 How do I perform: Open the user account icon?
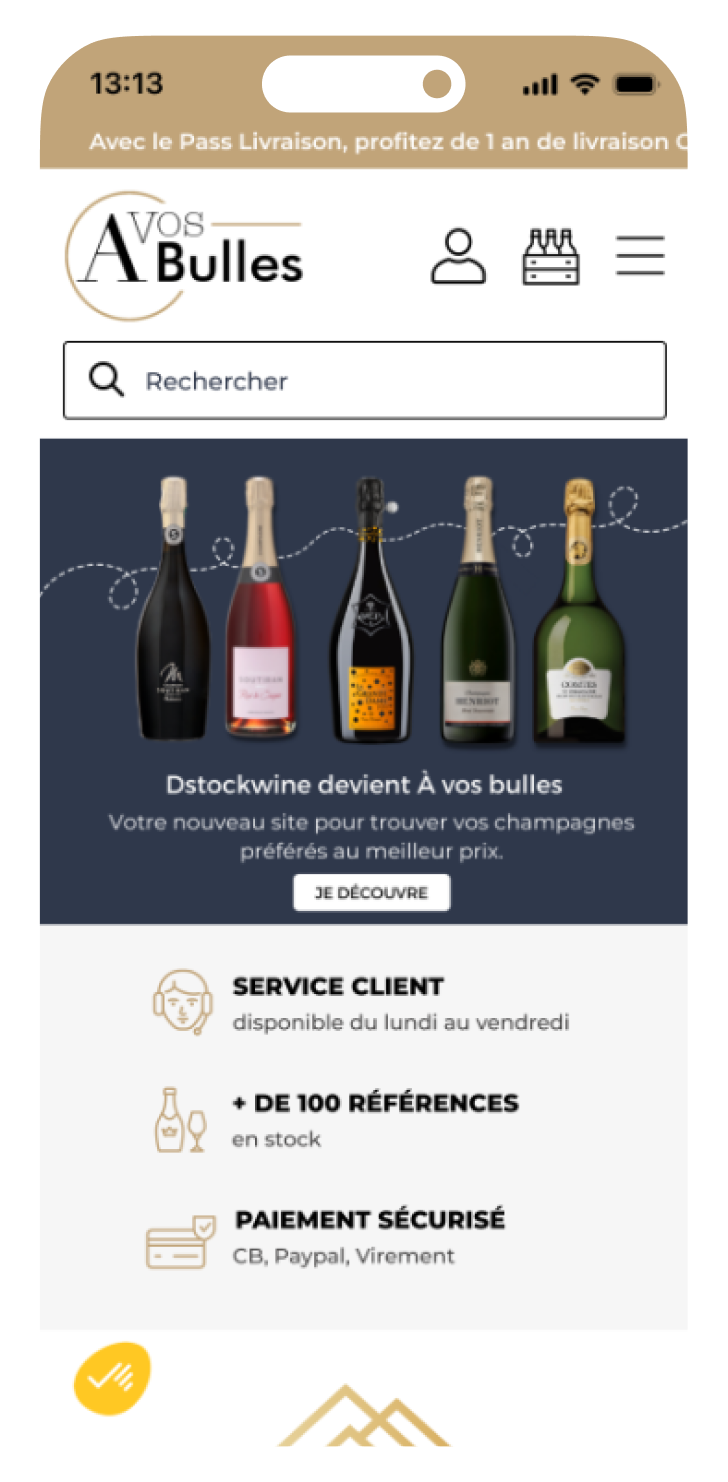[x=458, y=257]
